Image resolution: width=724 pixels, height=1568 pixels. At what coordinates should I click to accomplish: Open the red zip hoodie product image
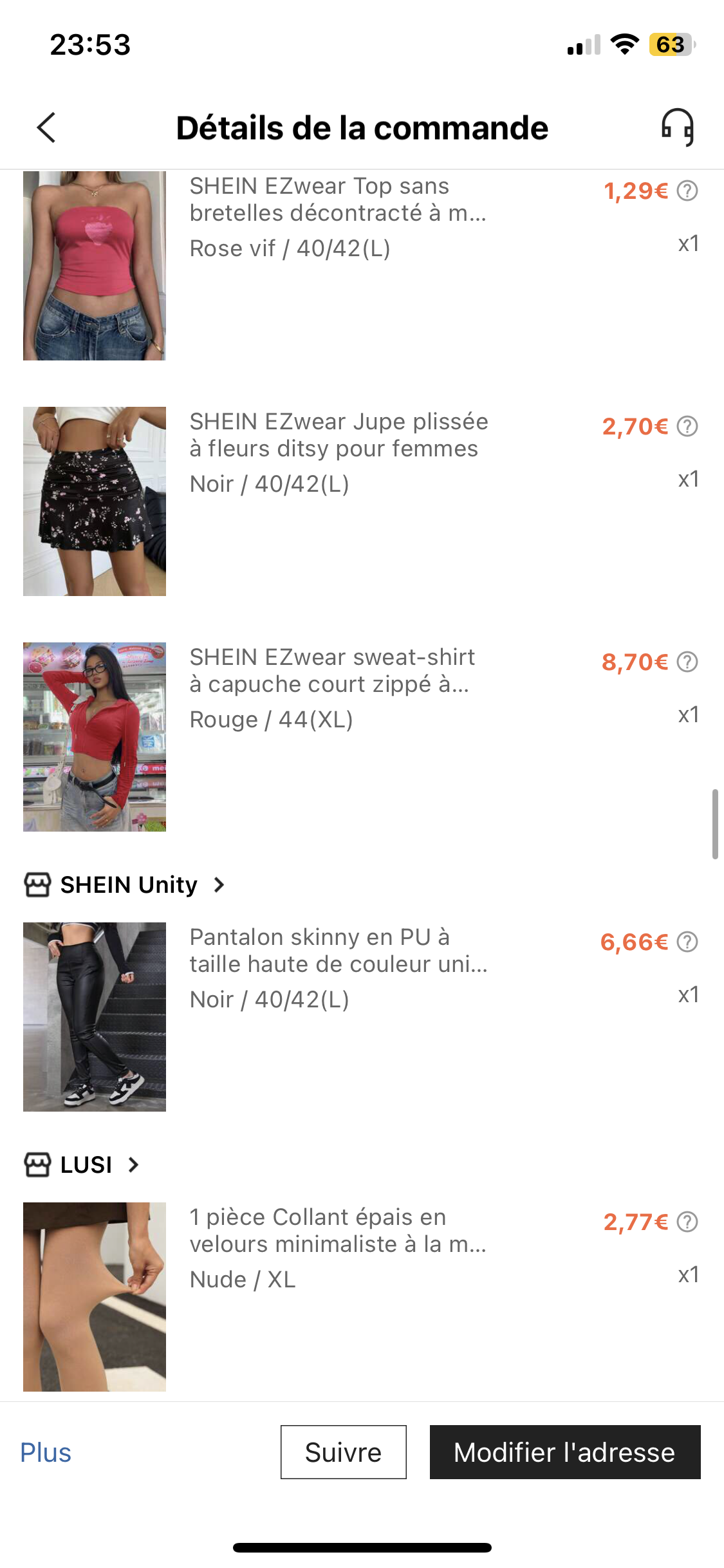click(x=95, y=736)
